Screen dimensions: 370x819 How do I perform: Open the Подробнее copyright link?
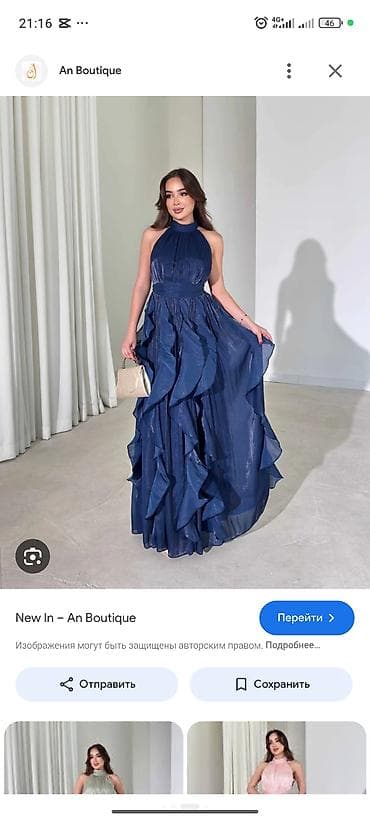(292, 645)
